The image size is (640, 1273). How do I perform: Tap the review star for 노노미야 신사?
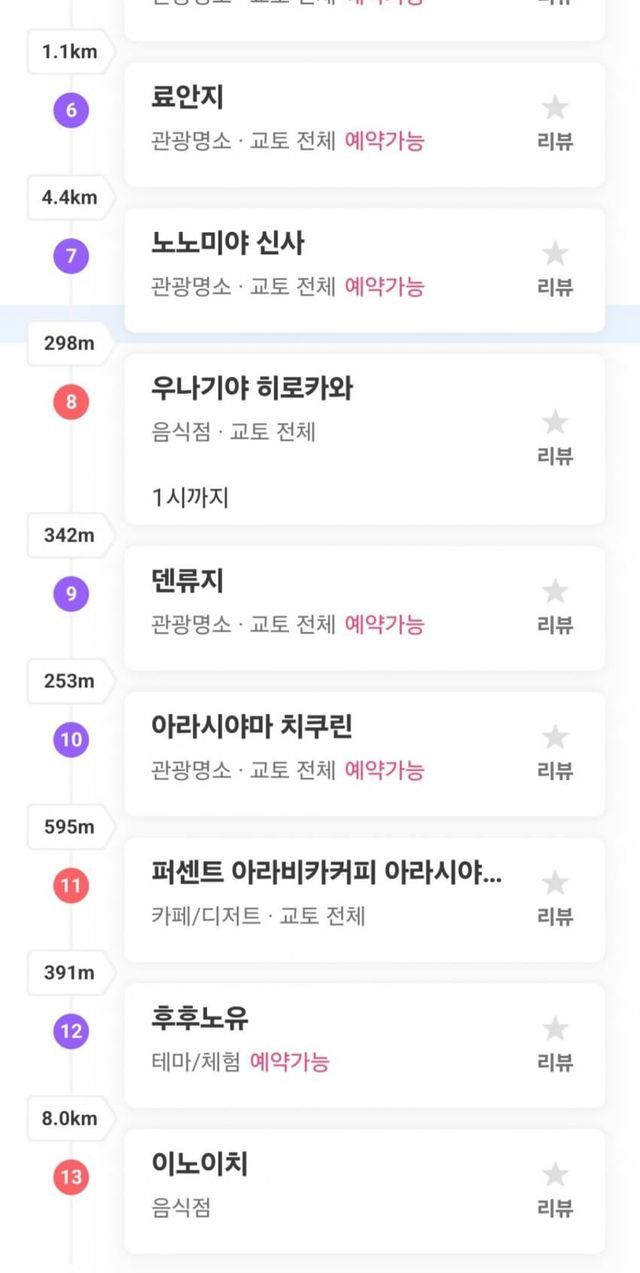click(x=555, y=254)
